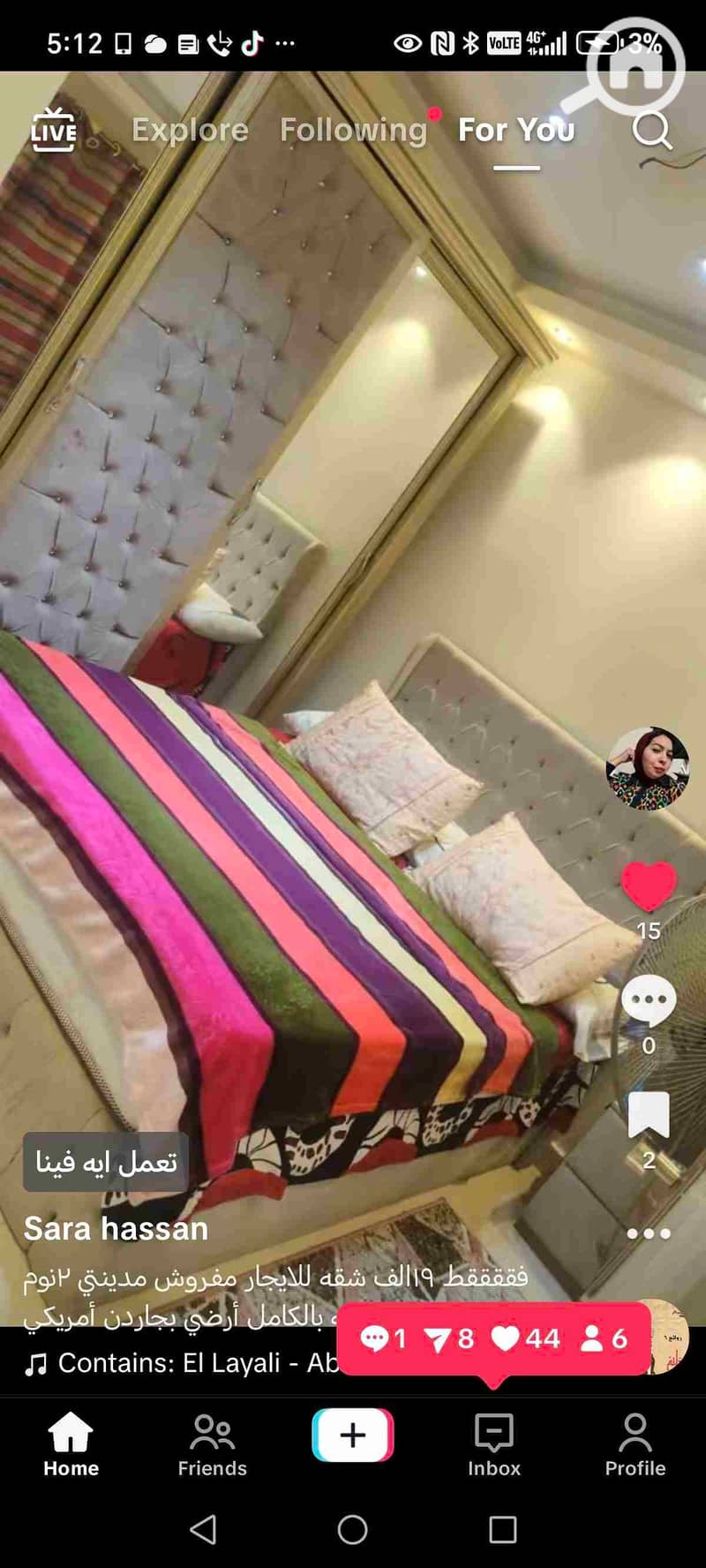Open the Inbox tab
Screen dimensions: 706x1568
[x=494, y=1444]
